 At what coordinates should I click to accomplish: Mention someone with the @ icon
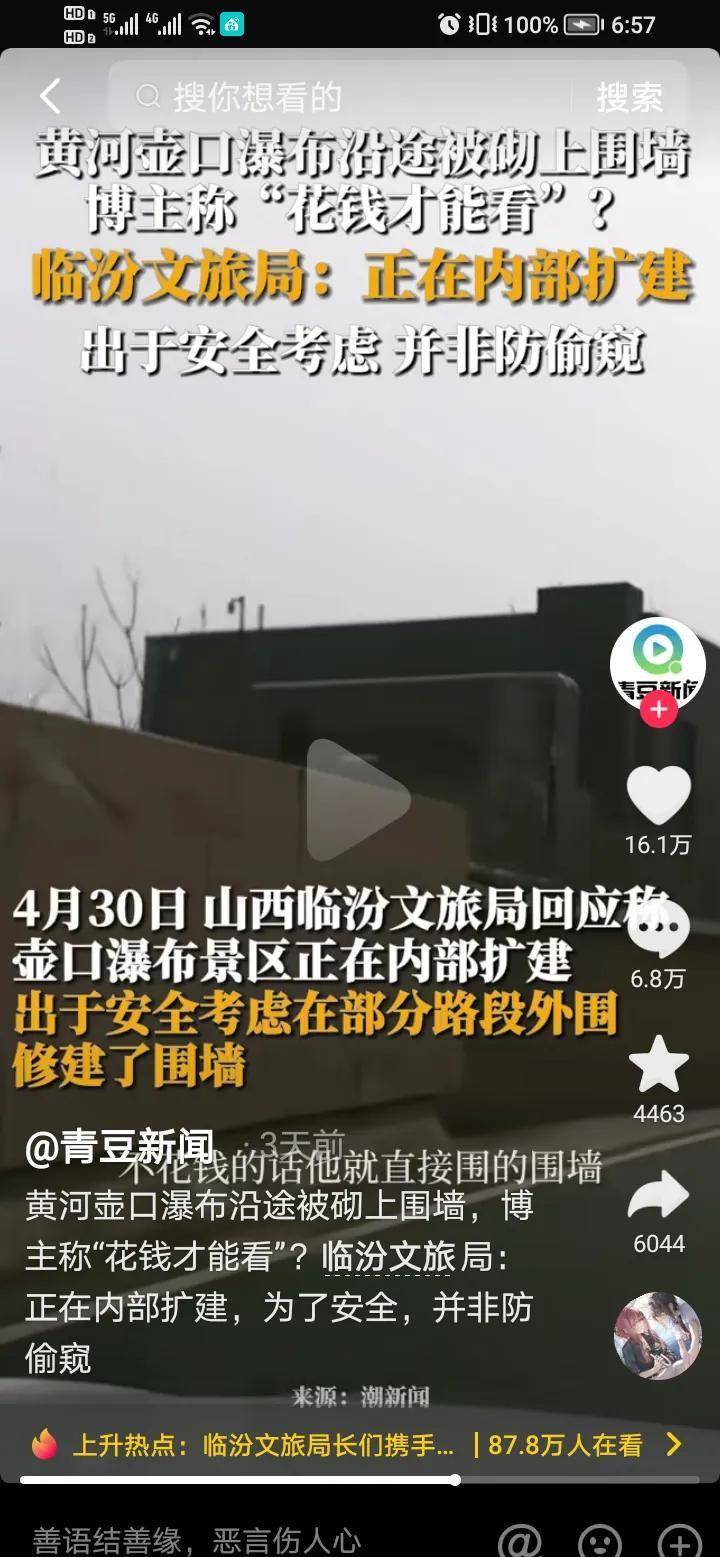click(x=520, y=1540)
